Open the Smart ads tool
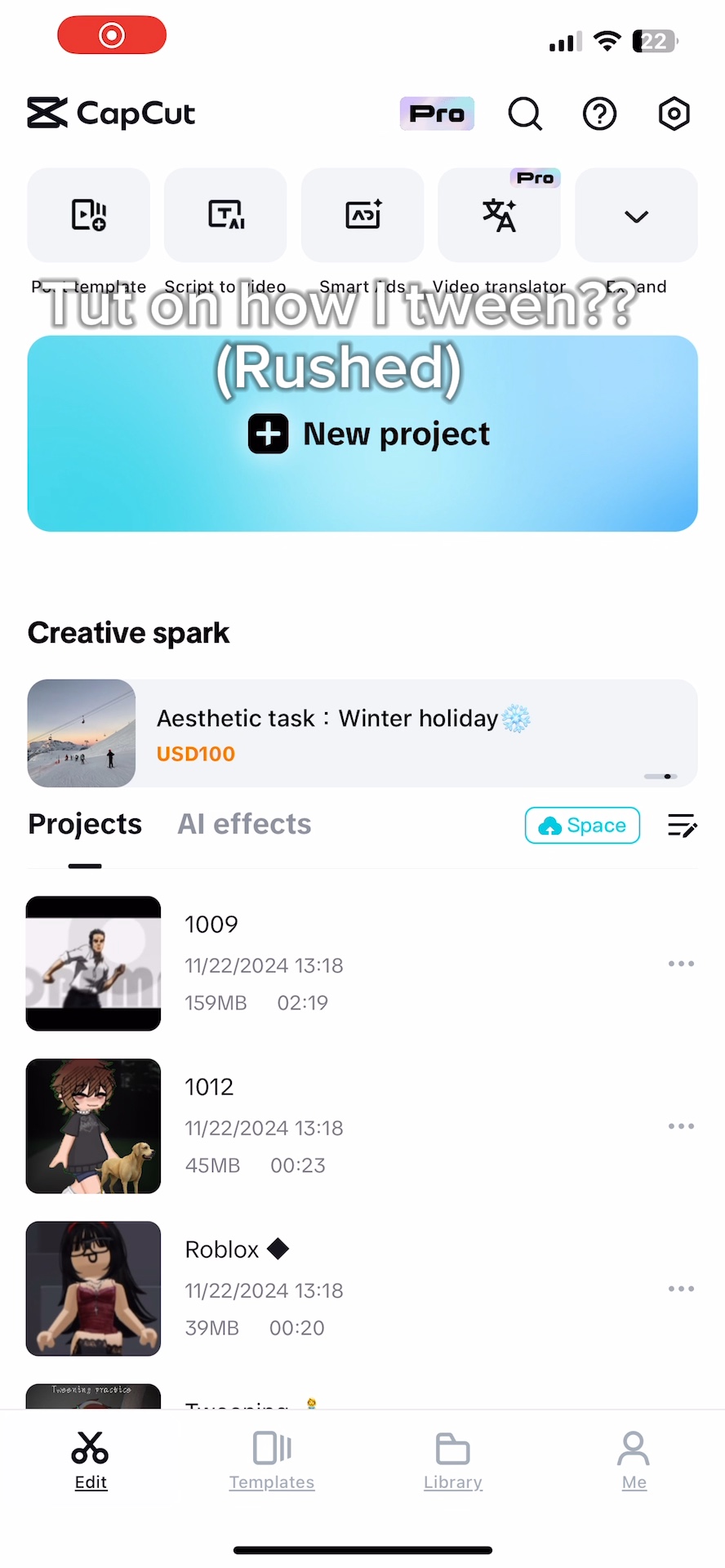Image resolution: width=725 pixels, height=1568 pixels. pos(362,216)
